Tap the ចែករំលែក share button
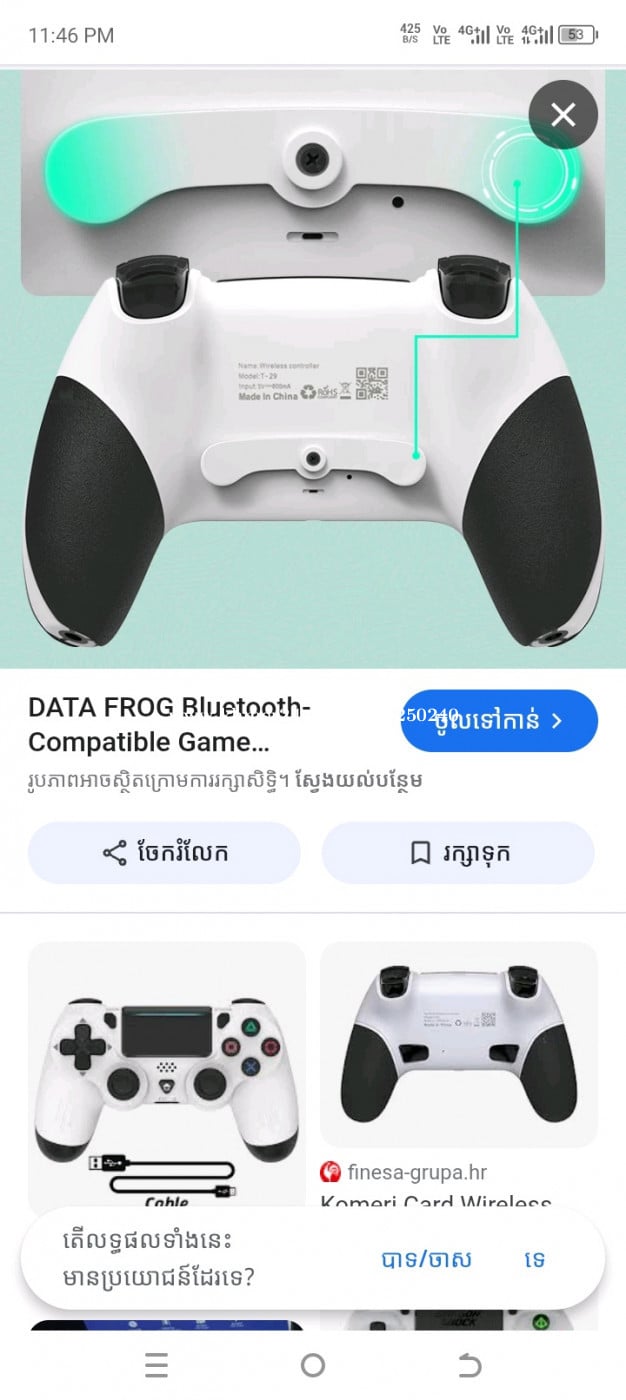This screenshot has height=1400, width=626. tap(164, 853)
